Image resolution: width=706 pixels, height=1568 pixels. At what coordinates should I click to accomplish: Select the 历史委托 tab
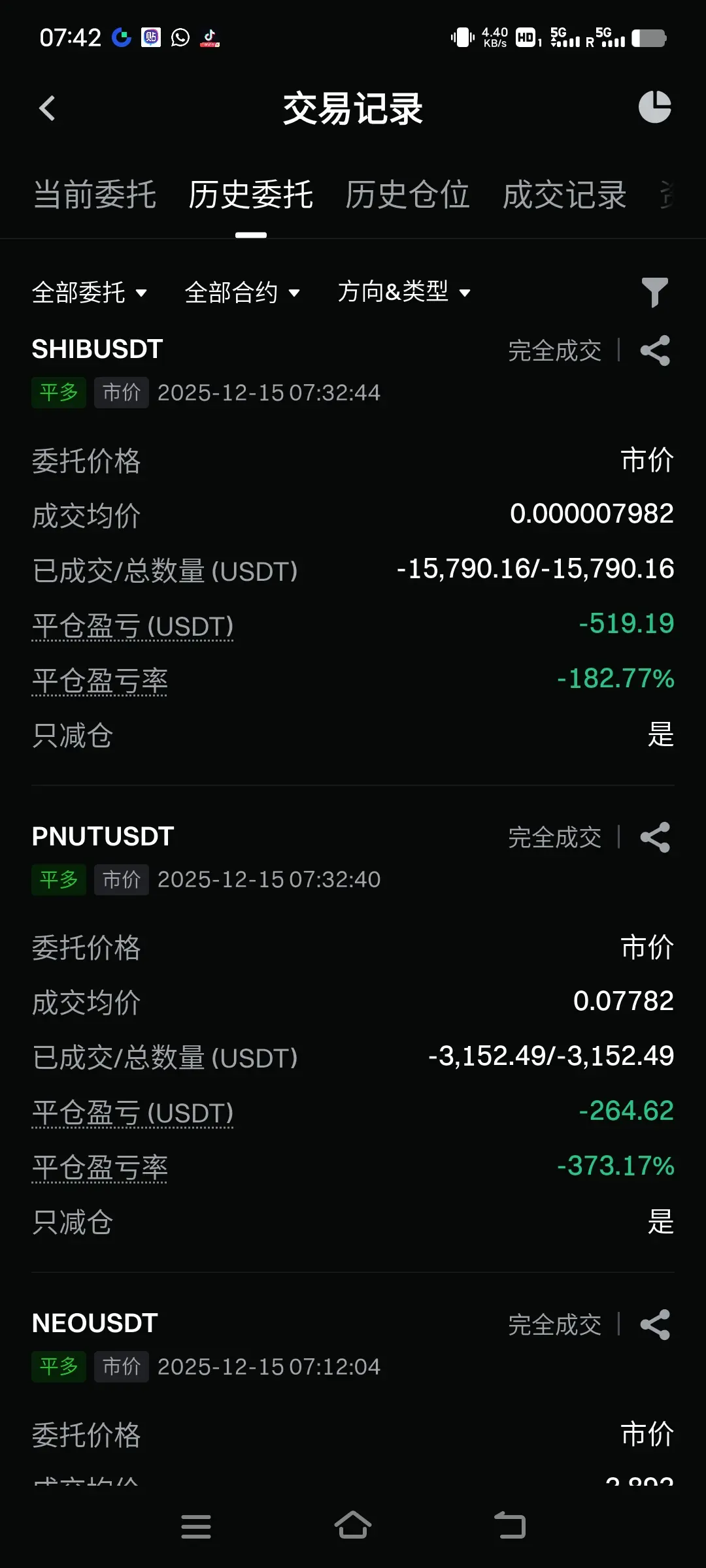pos(251,195)
